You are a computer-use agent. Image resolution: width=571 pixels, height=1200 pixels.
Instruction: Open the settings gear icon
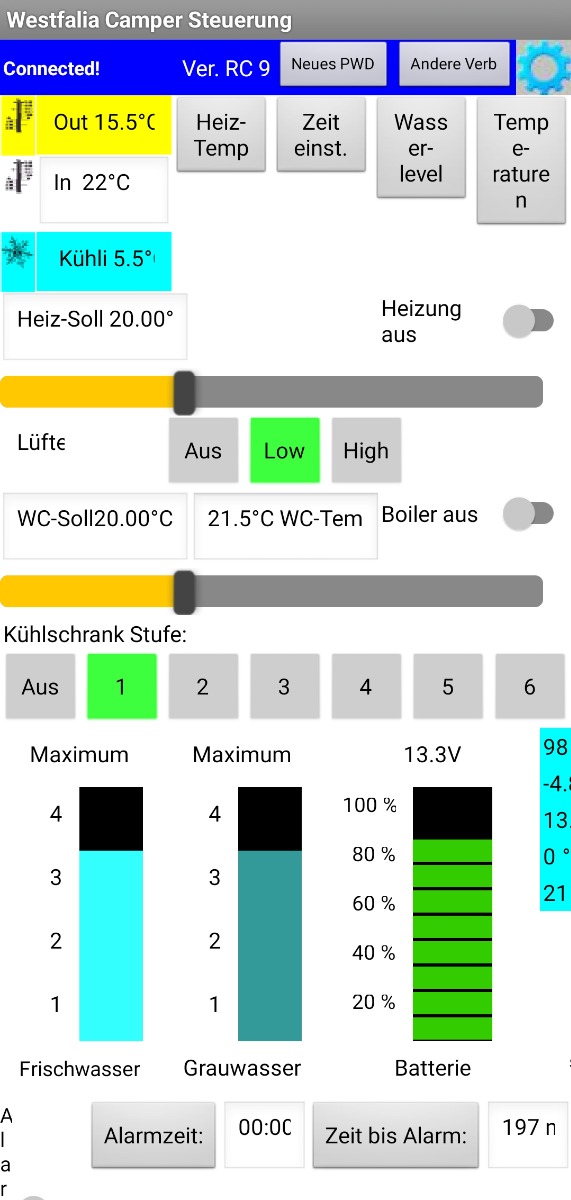pos(545,66)
